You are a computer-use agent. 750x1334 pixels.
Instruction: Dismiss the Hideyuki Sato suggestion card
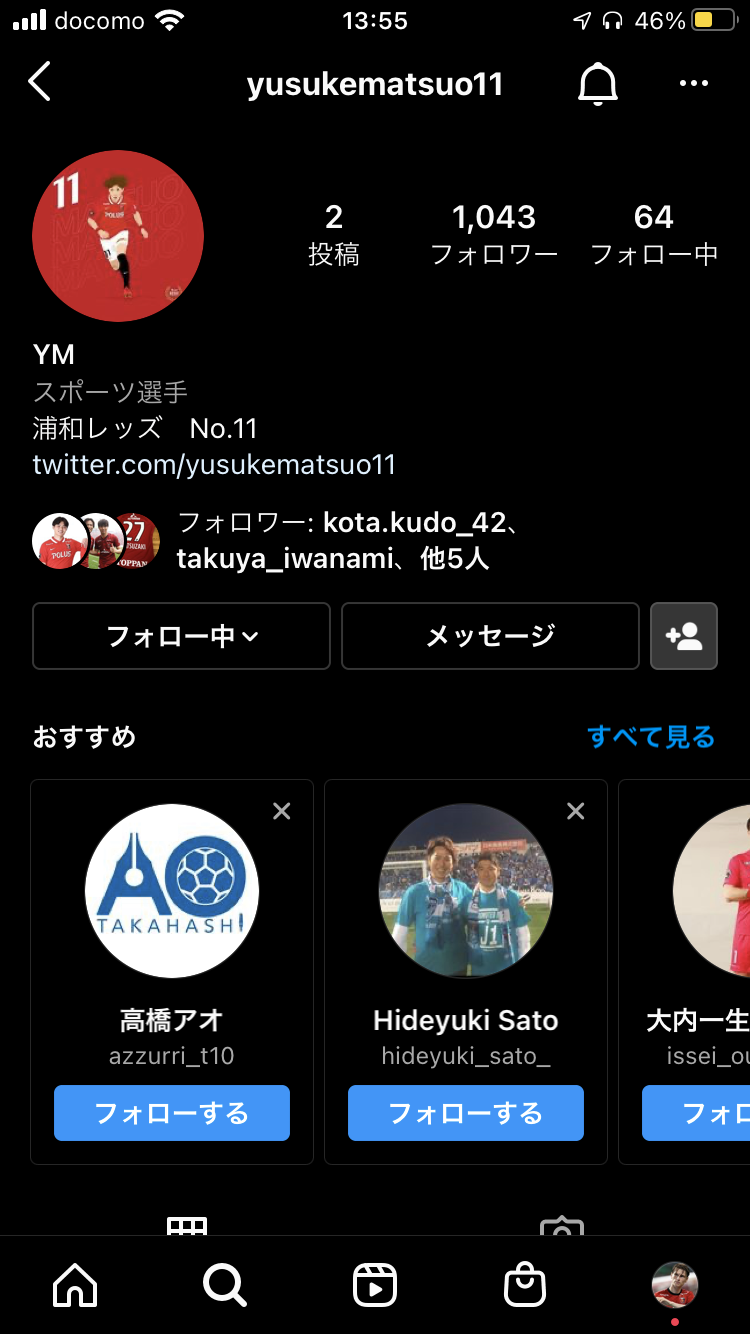pos(576,811)
